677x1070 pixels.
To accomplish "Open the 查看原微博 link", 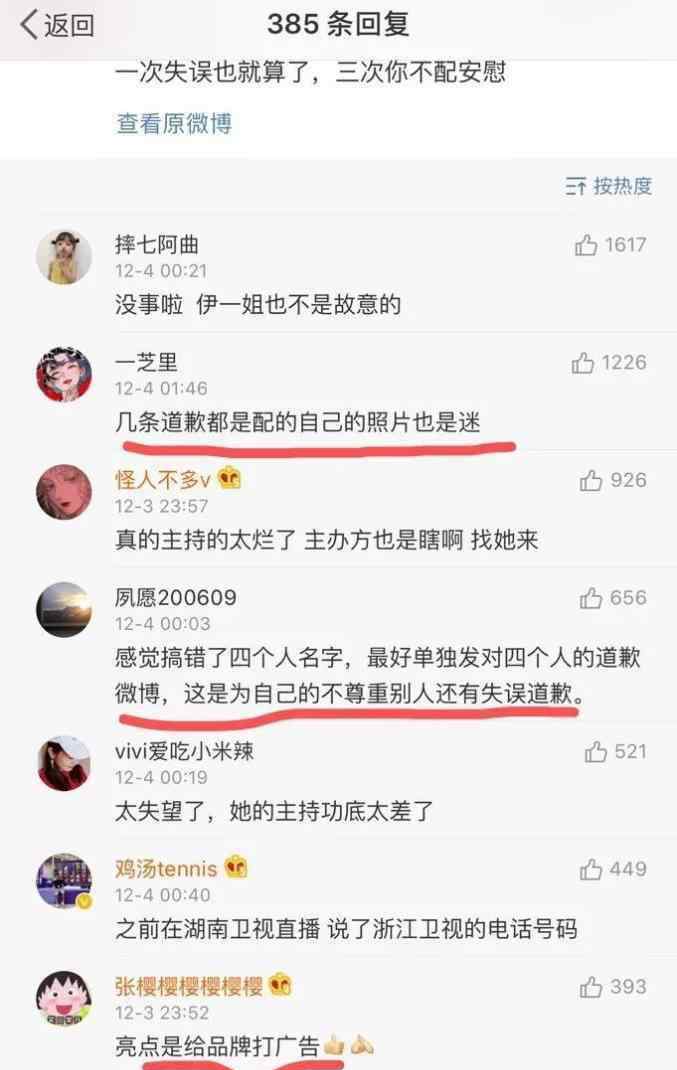I will [174, 124].
